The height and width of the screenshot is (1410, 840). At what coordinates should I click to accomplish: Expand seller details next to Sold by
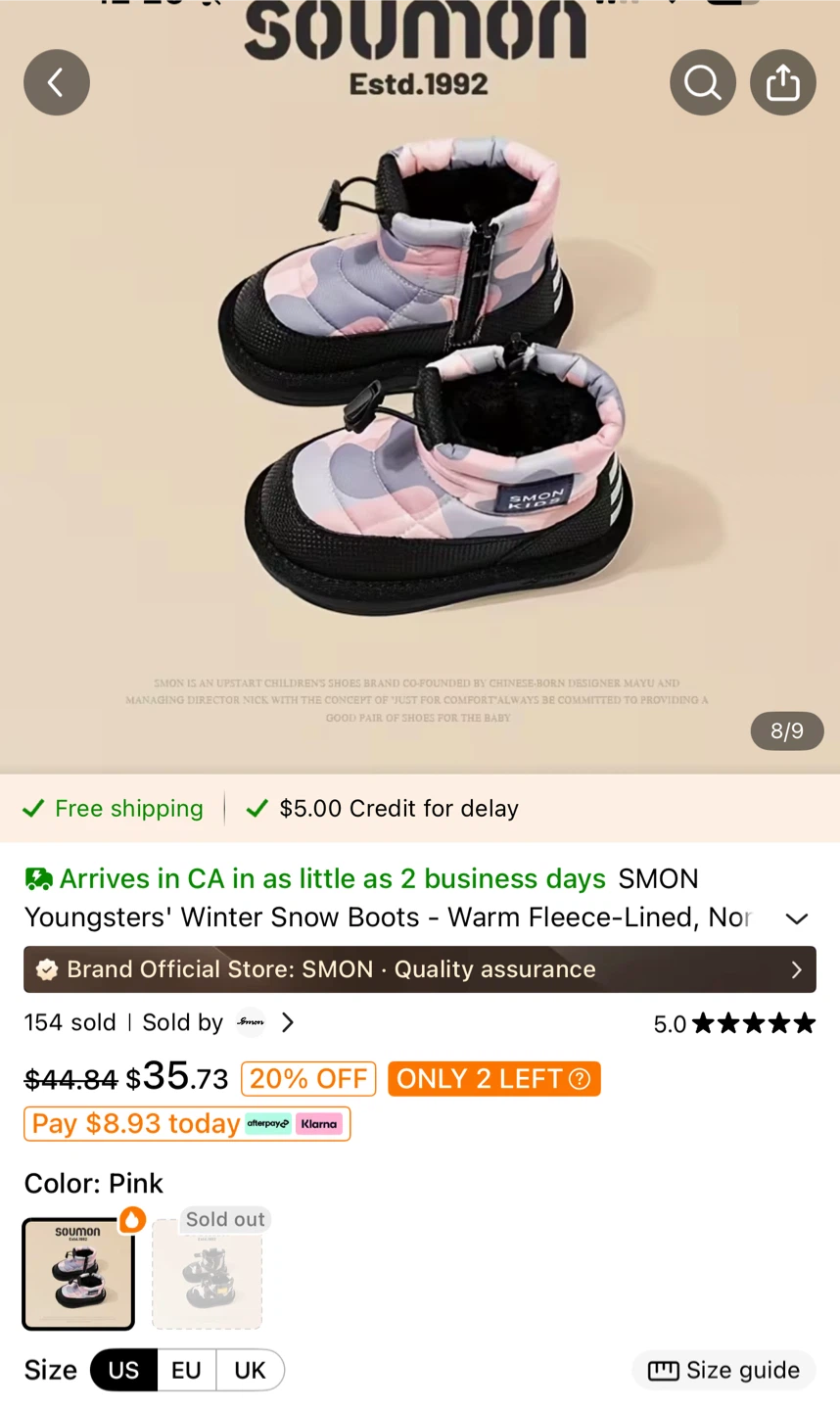pyautogui.click(x=287, y=1022)
